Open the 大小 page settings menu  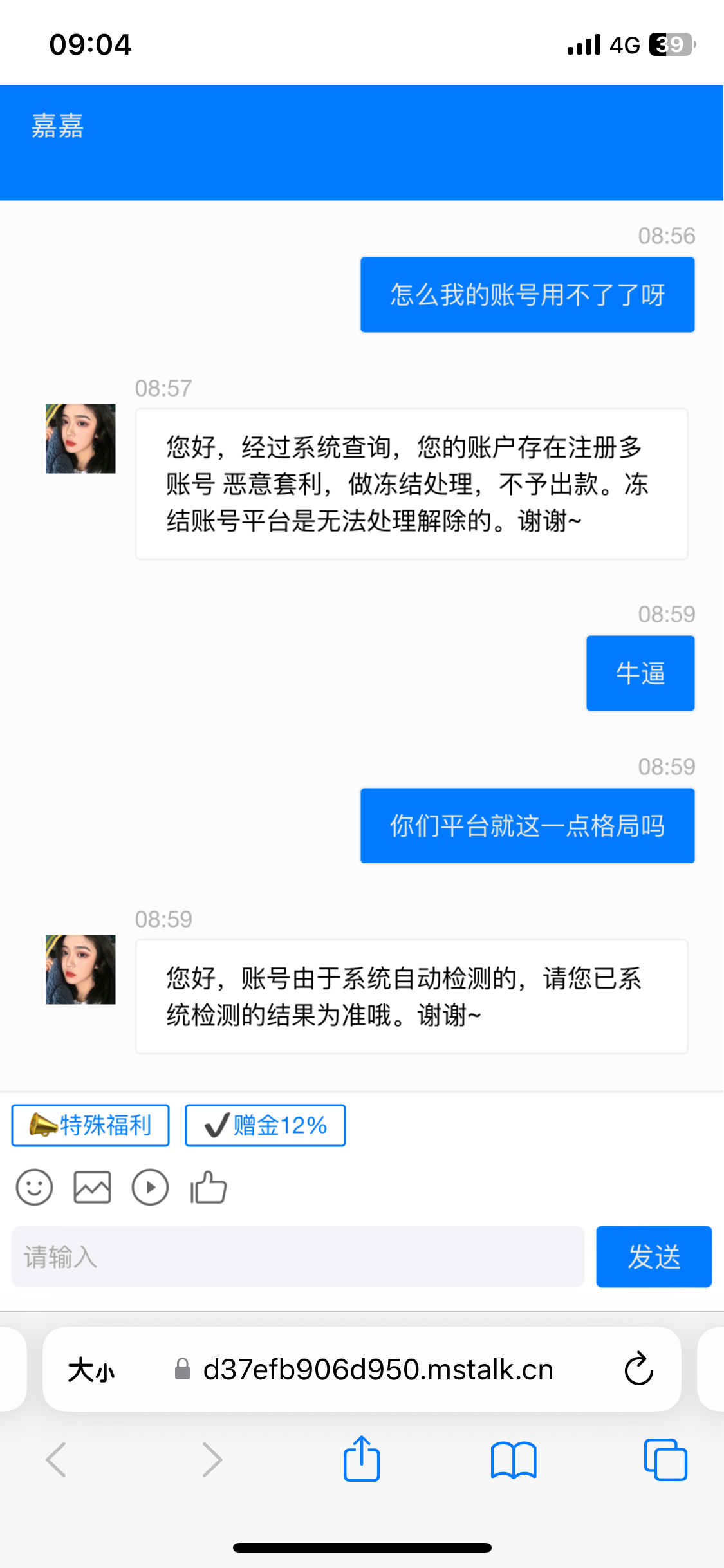[91, 1369]
